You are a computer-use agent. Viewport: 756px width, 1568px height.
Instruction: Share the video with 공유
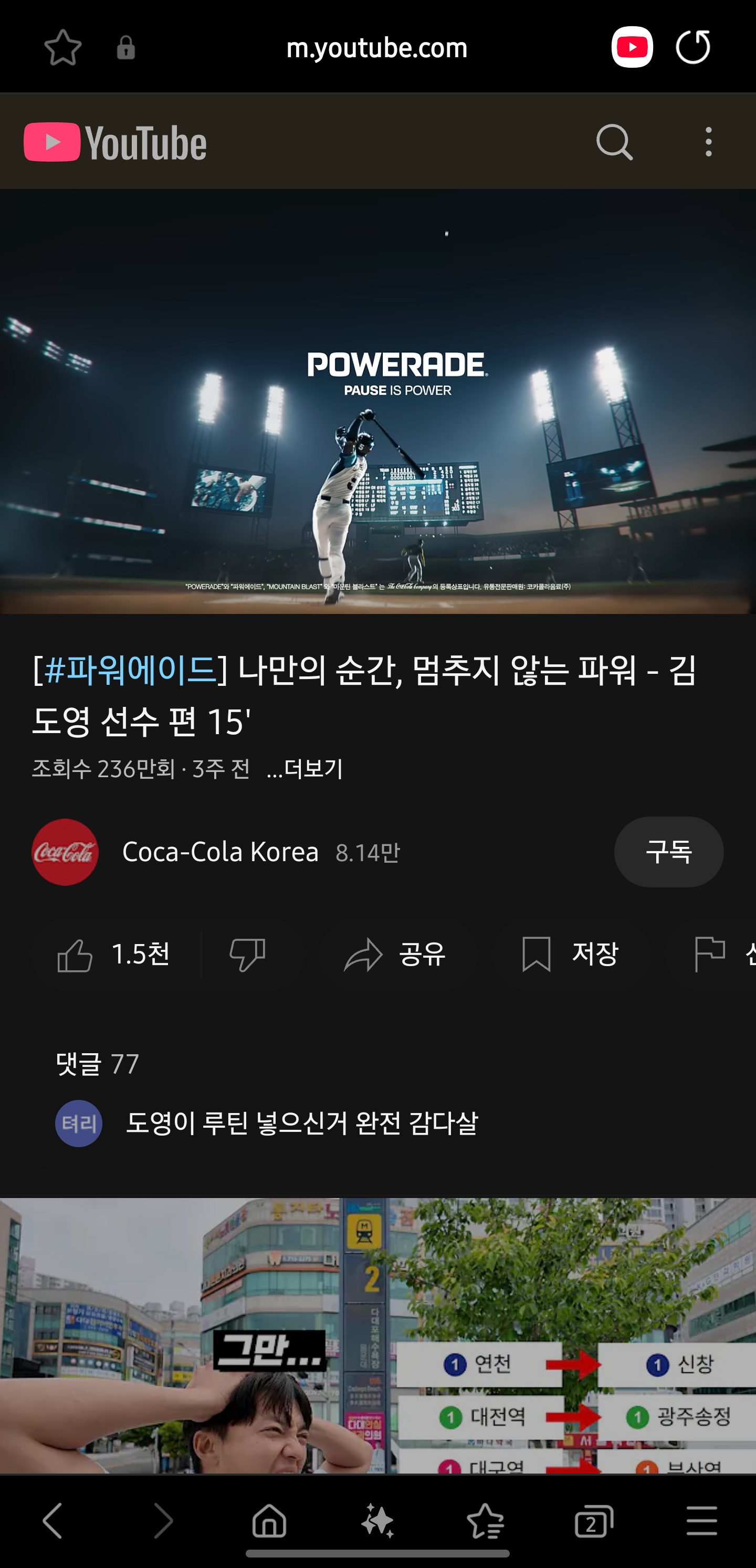pos(395,954)
